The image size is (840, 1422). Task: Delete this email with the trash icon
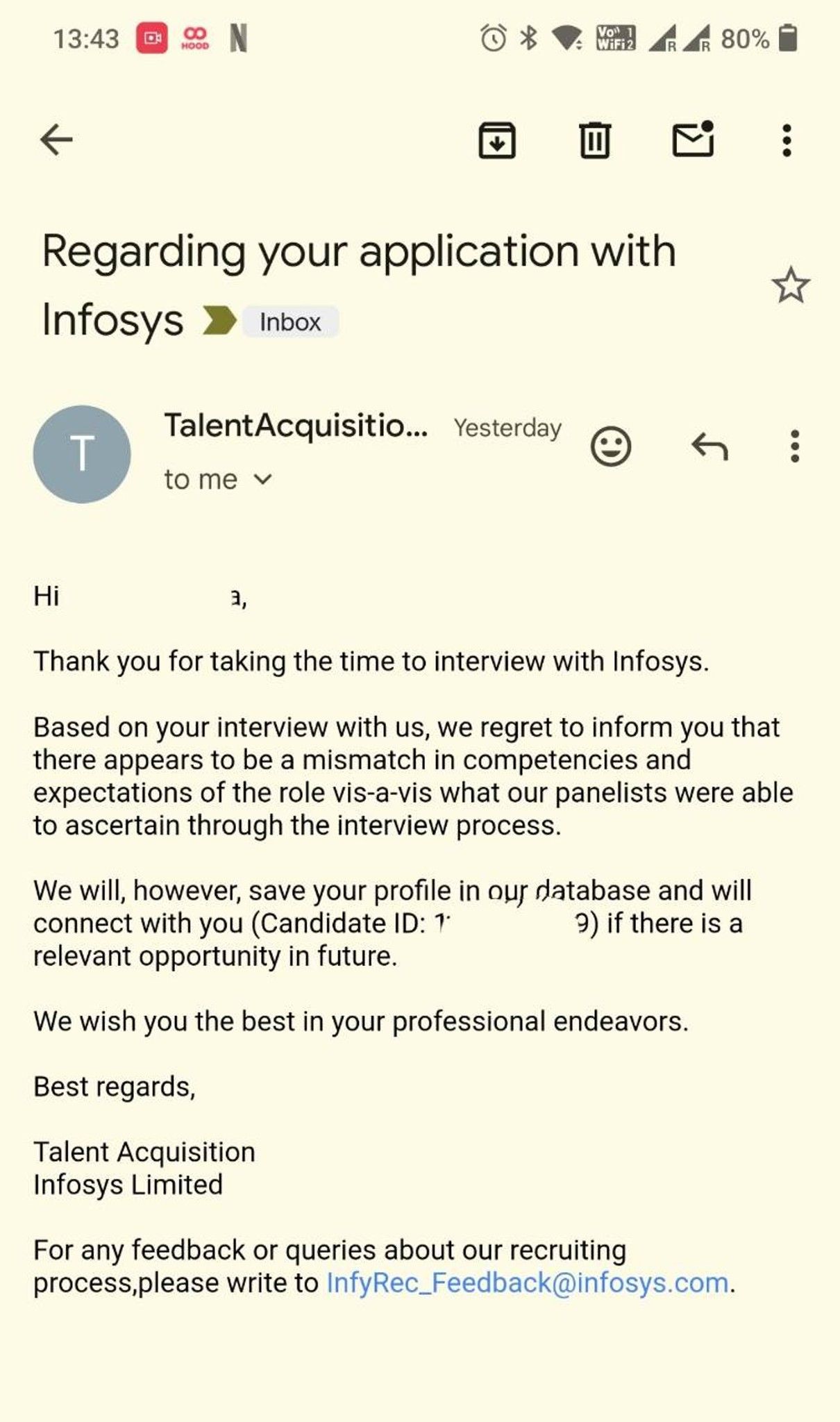[595, 140]
